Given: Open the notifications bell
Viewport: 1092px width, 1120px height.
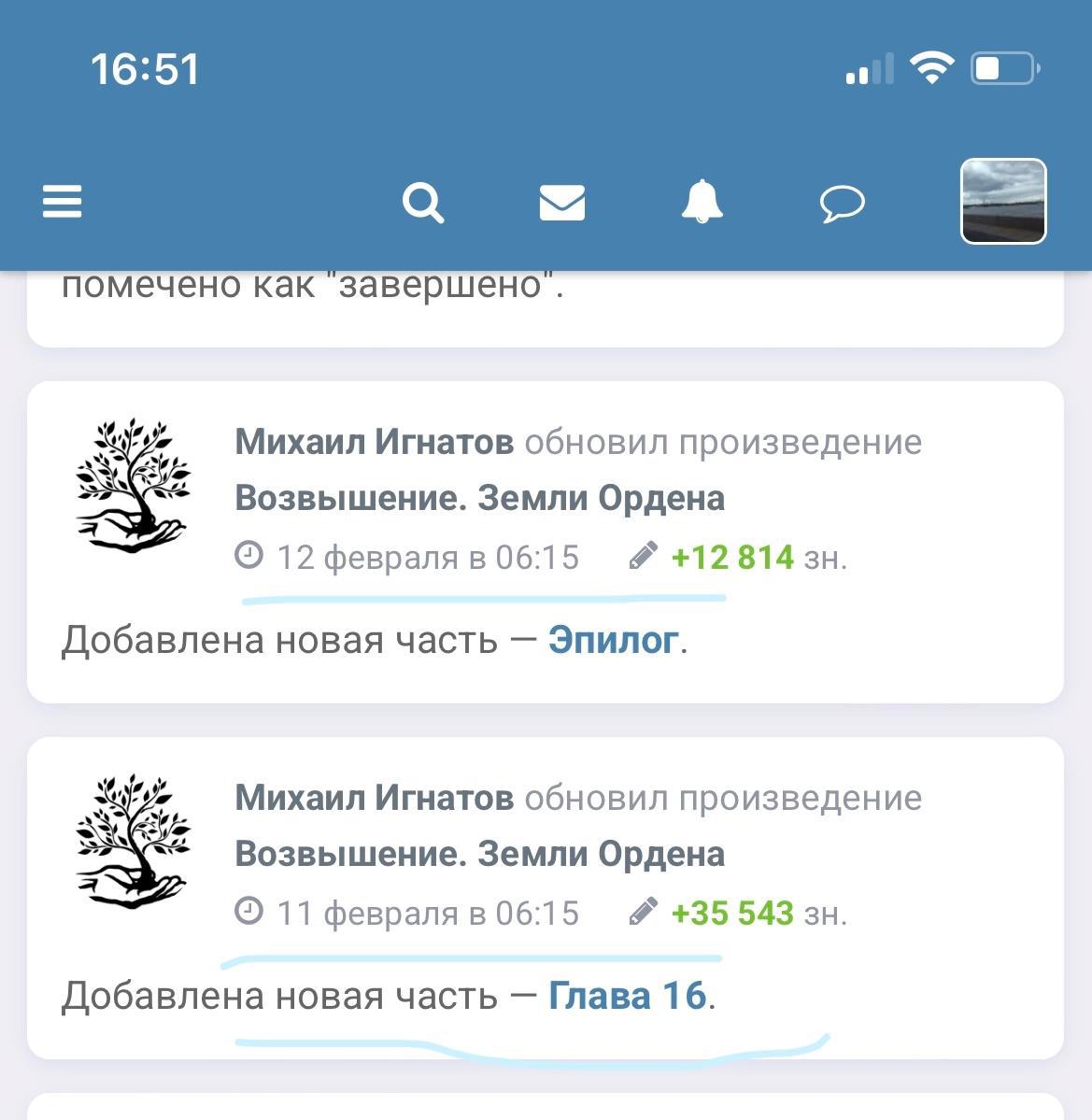Looking at the screenshot, I should click(702, 202).
